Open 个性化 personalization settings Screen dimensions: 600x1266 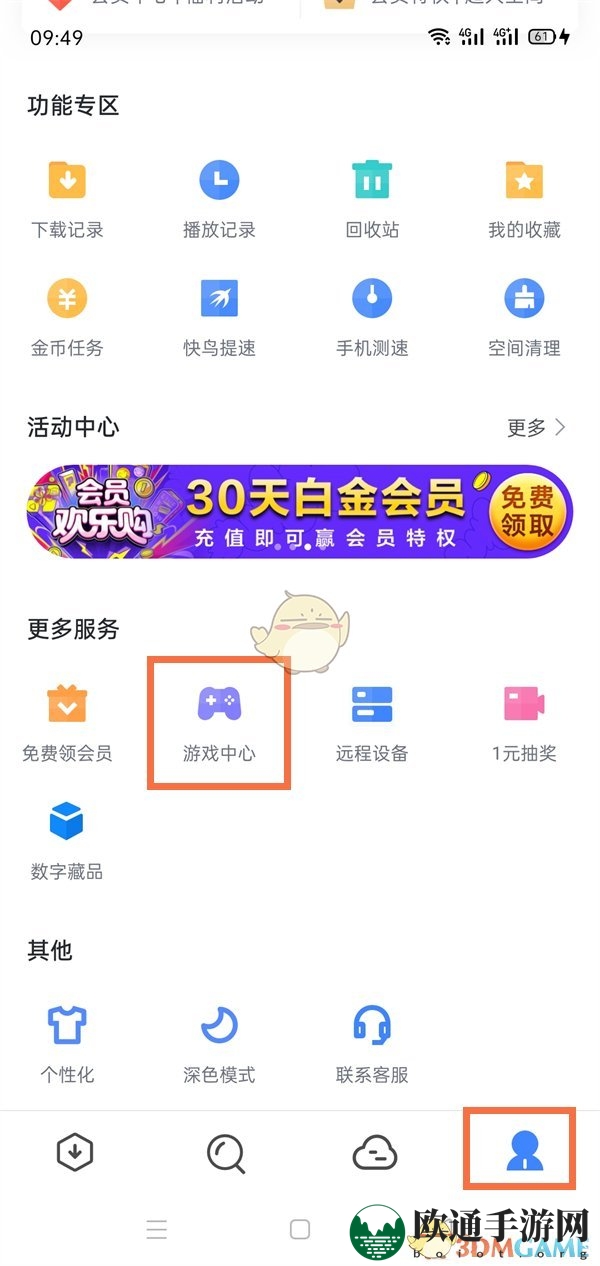coord(67,1043)
